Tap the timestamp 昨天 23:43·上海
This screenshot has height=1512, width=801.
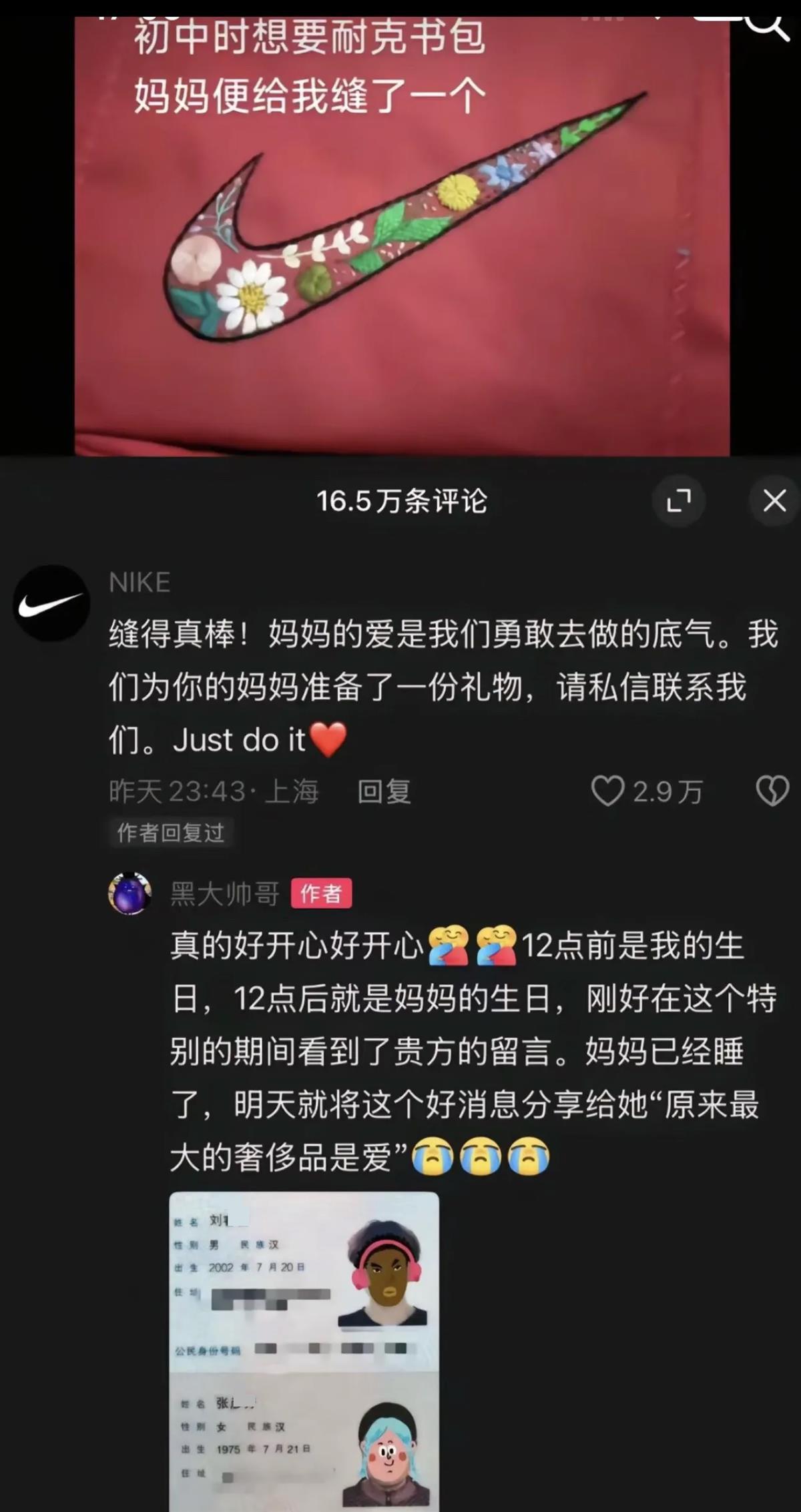(214, 792)
